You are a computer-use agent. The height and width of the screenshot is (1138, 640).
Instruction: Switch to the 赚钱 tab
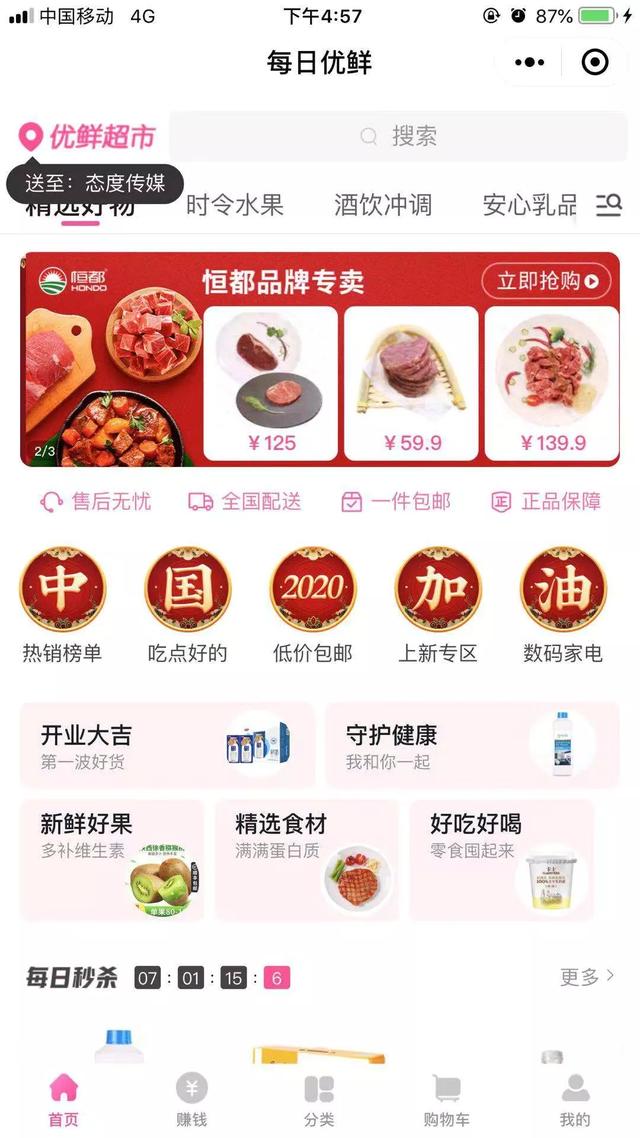[x=191, y=1100]
